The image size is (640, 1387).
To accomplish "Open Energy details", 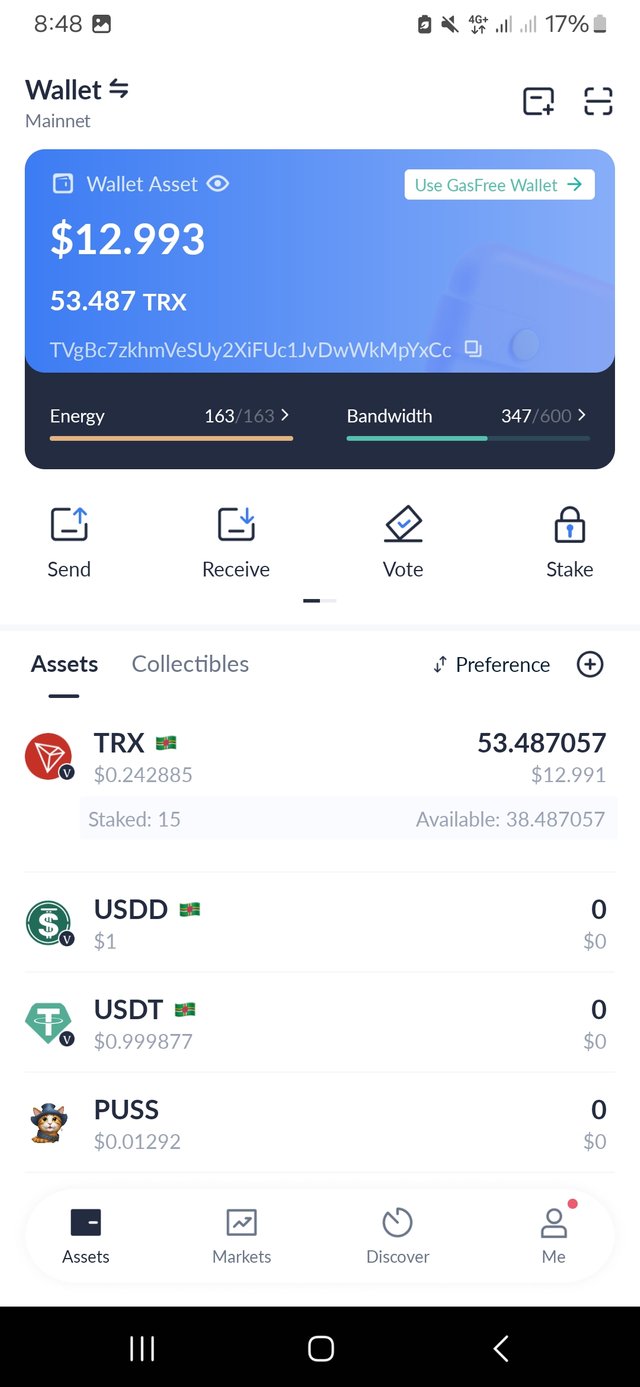I will pyautogui.click(x=171, y=416).
